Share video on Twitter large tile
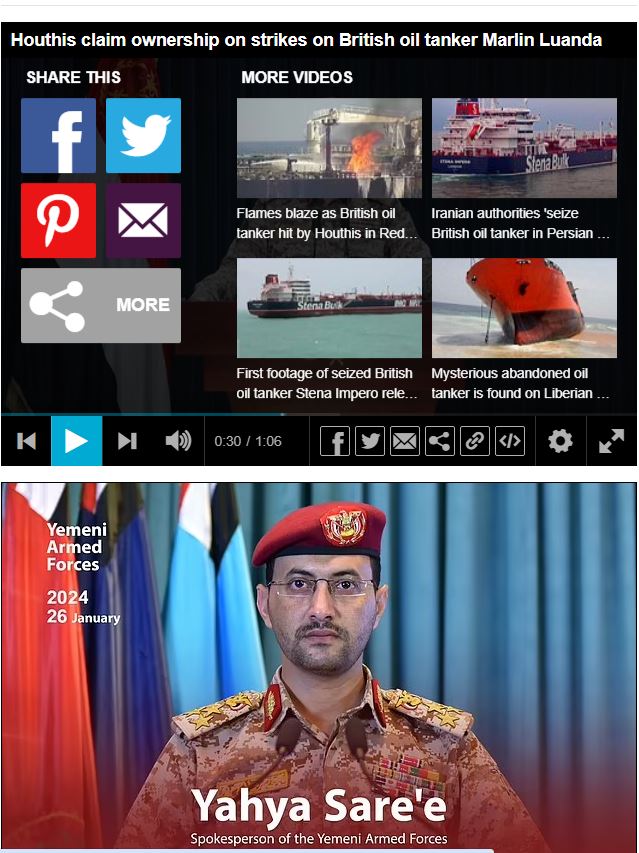This screenshot has width=639, height=853. coord(143,136)
